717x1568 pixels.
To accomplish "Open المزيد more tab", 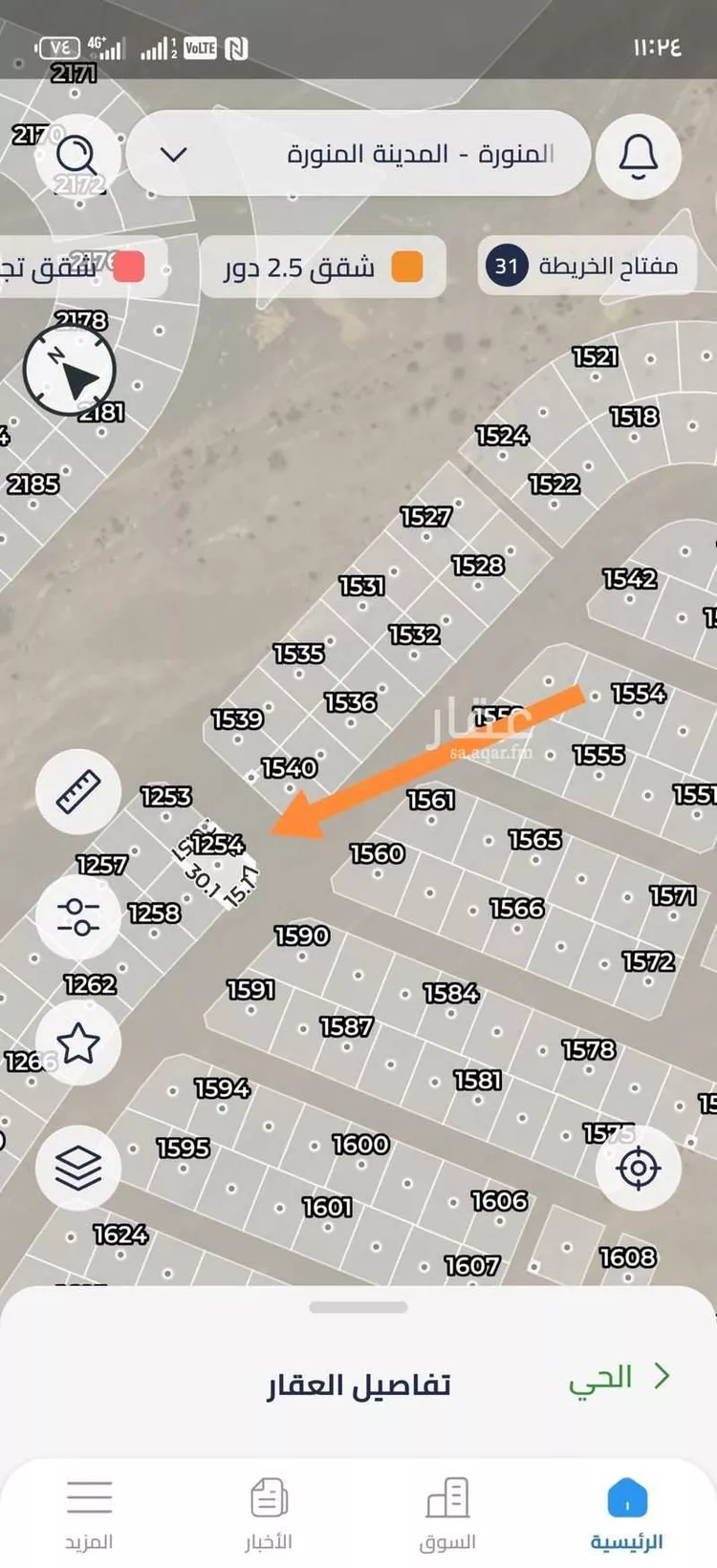I will [x=89, y=1514].
